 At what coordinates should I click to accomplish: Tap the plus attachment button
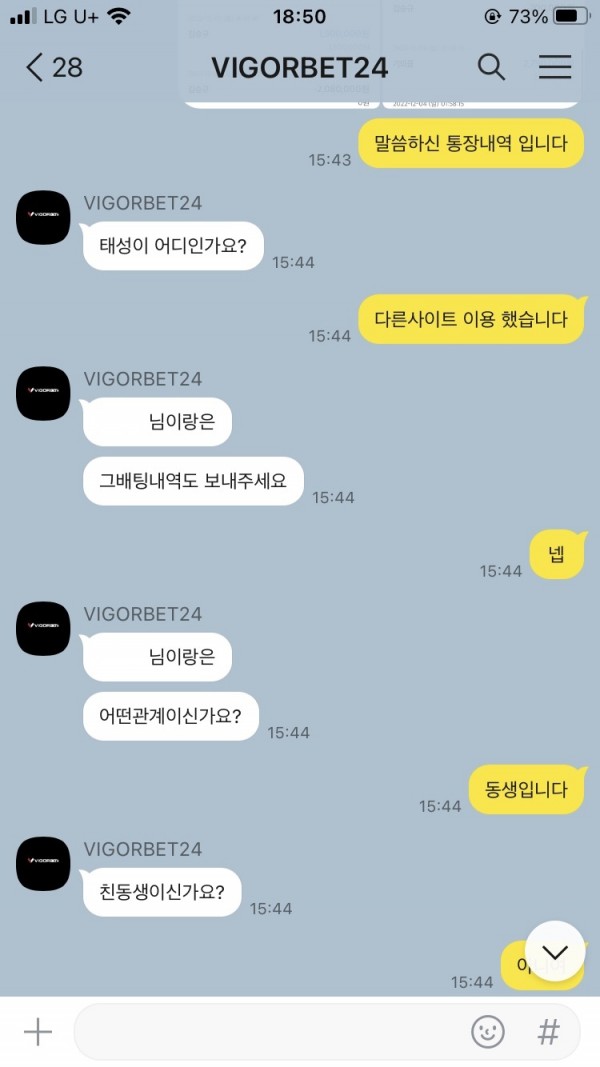point(37,1032)
